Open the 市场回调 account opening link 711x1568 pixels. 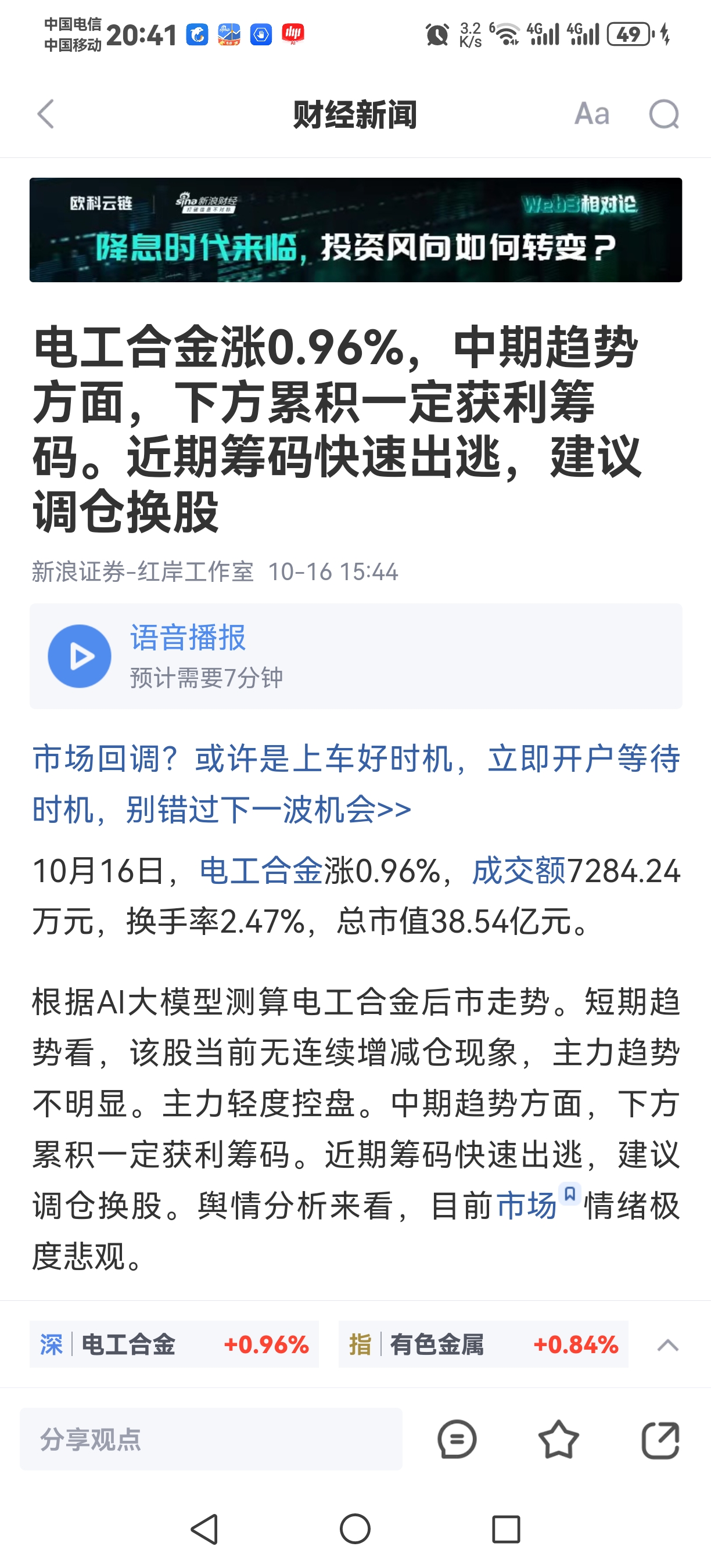[x=355, y=784]
